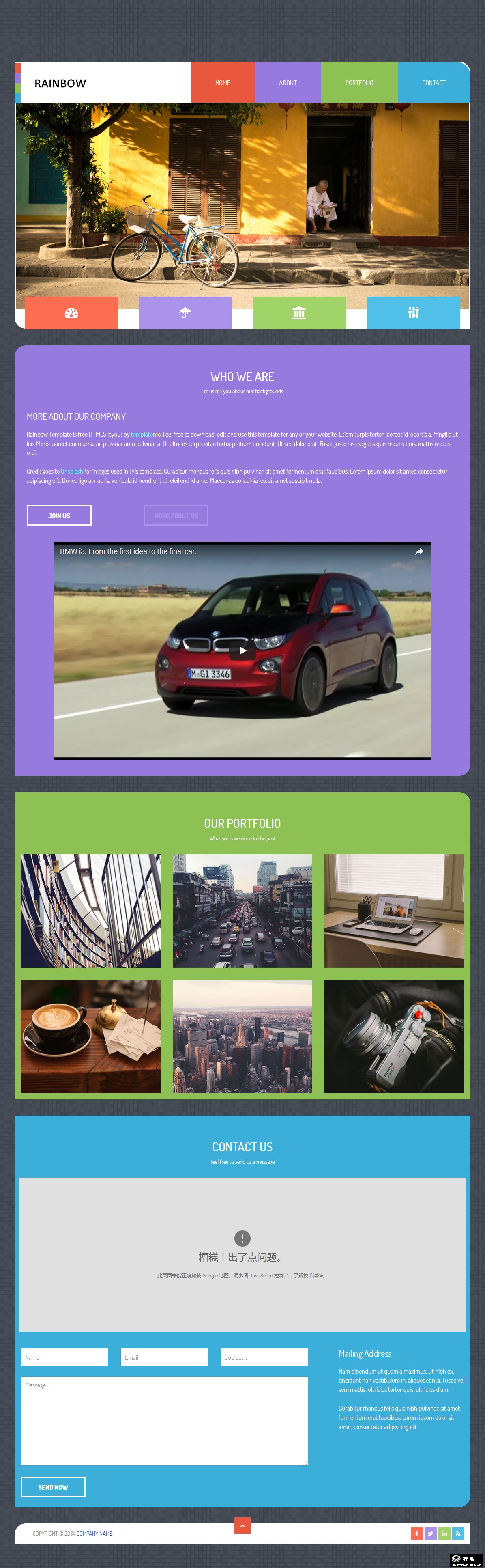Submit the form with SEND NOW
The image size is (485, 1568).
tap(53, 1487)
